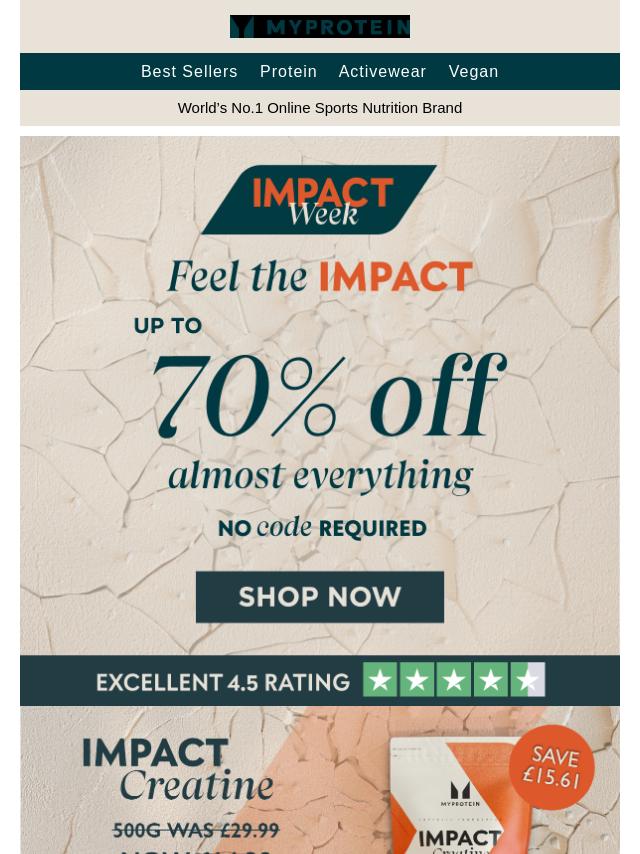Go to the Protein section
Screen dimensions: 640x854
[x=288, y=71]
